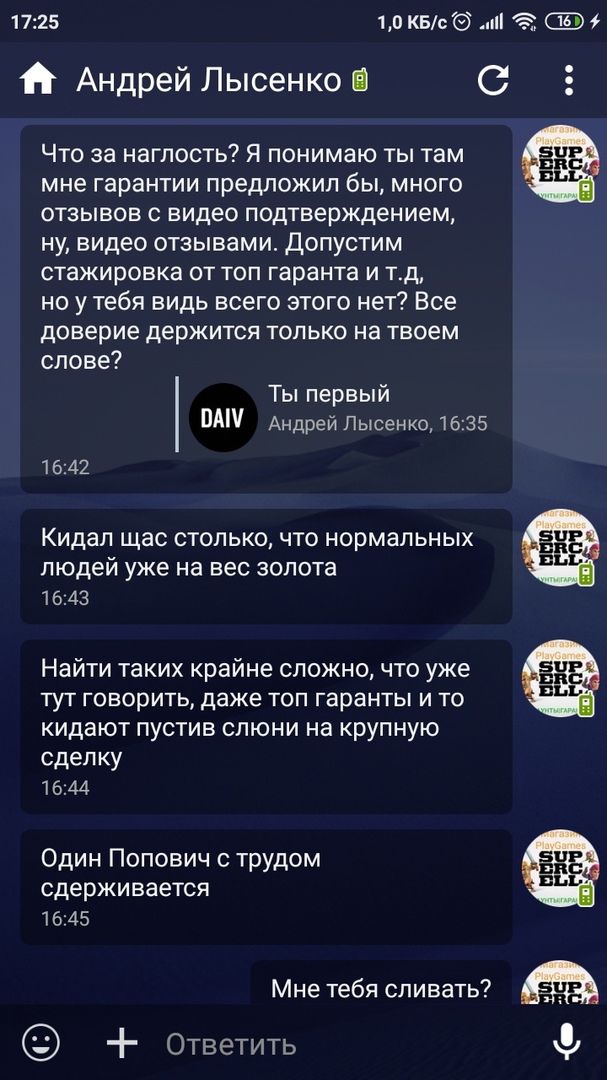Open sender avatar beside 16:42 message

(560, 166)
